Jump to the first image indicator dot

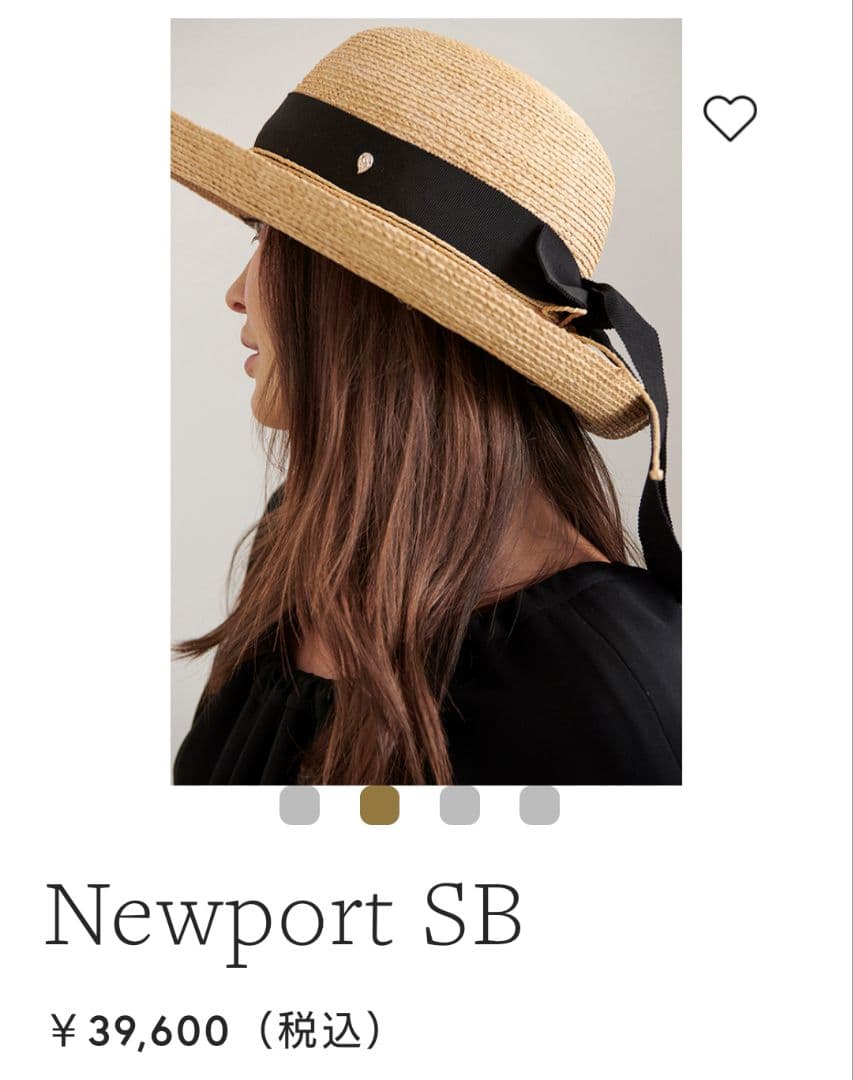pos(299,806)
